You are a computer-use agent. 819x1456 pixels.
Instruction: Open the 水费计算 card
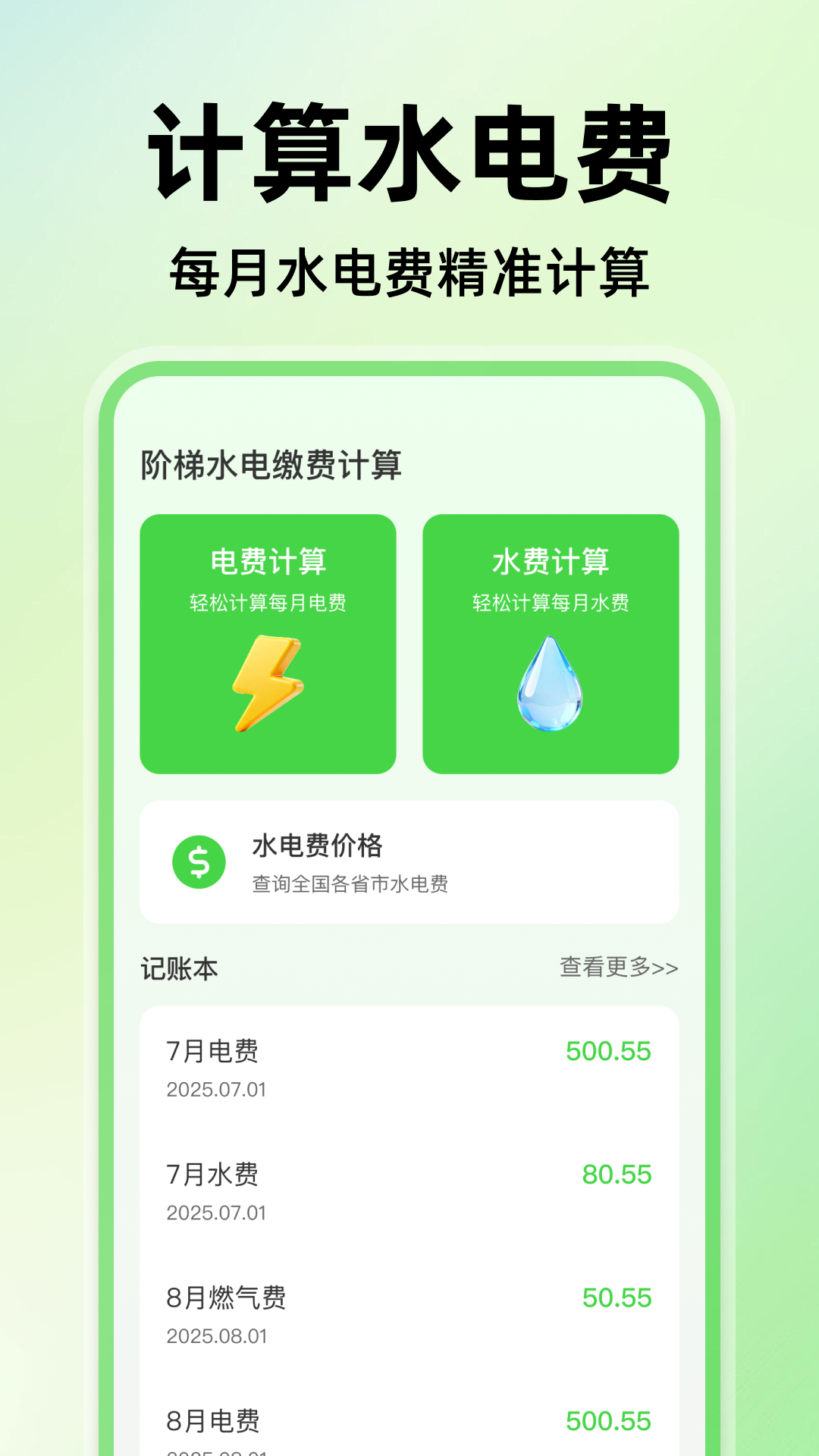tap(550, 641)
